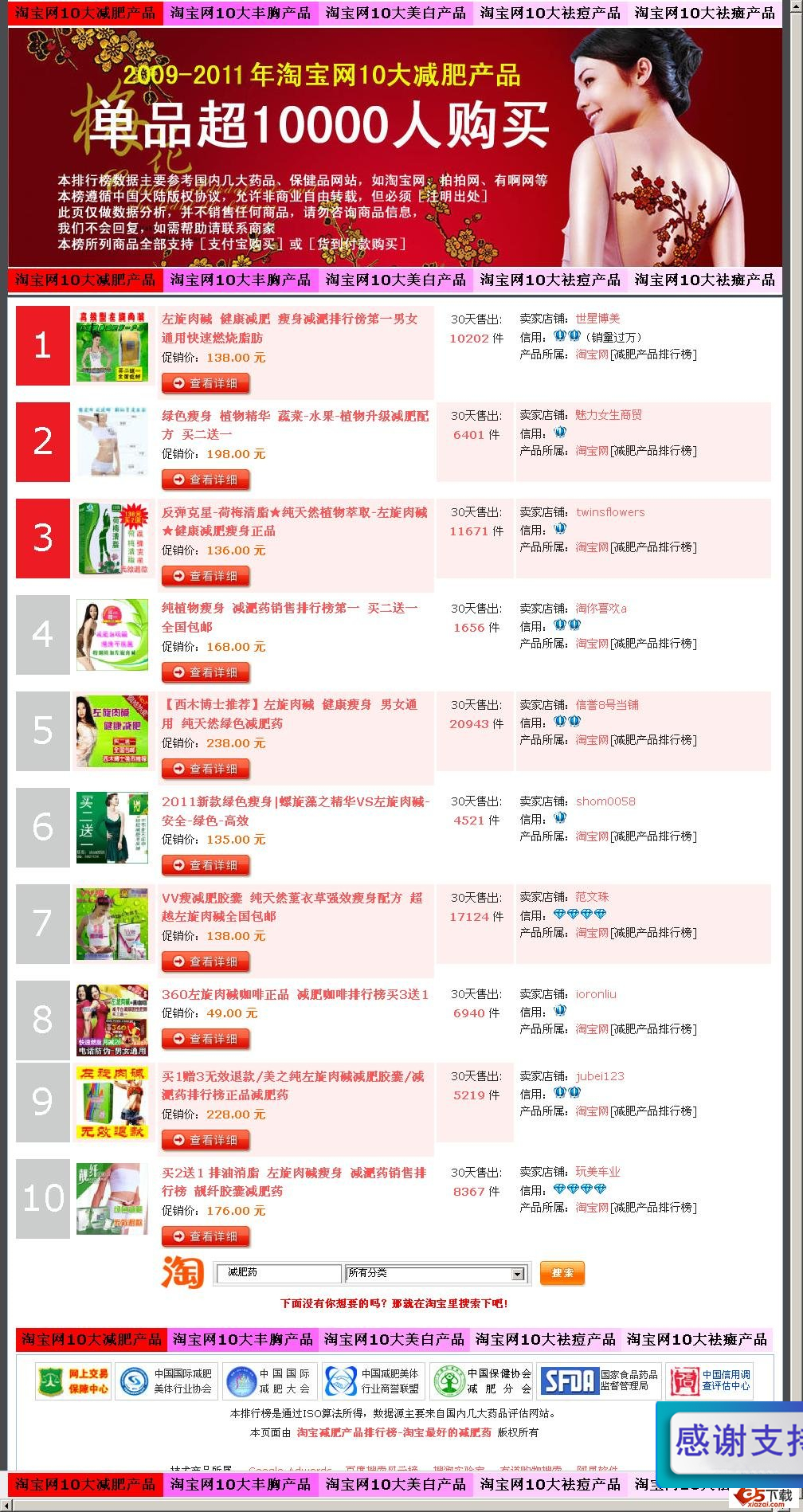Visit seller shop 世星博美

[597, 319]
